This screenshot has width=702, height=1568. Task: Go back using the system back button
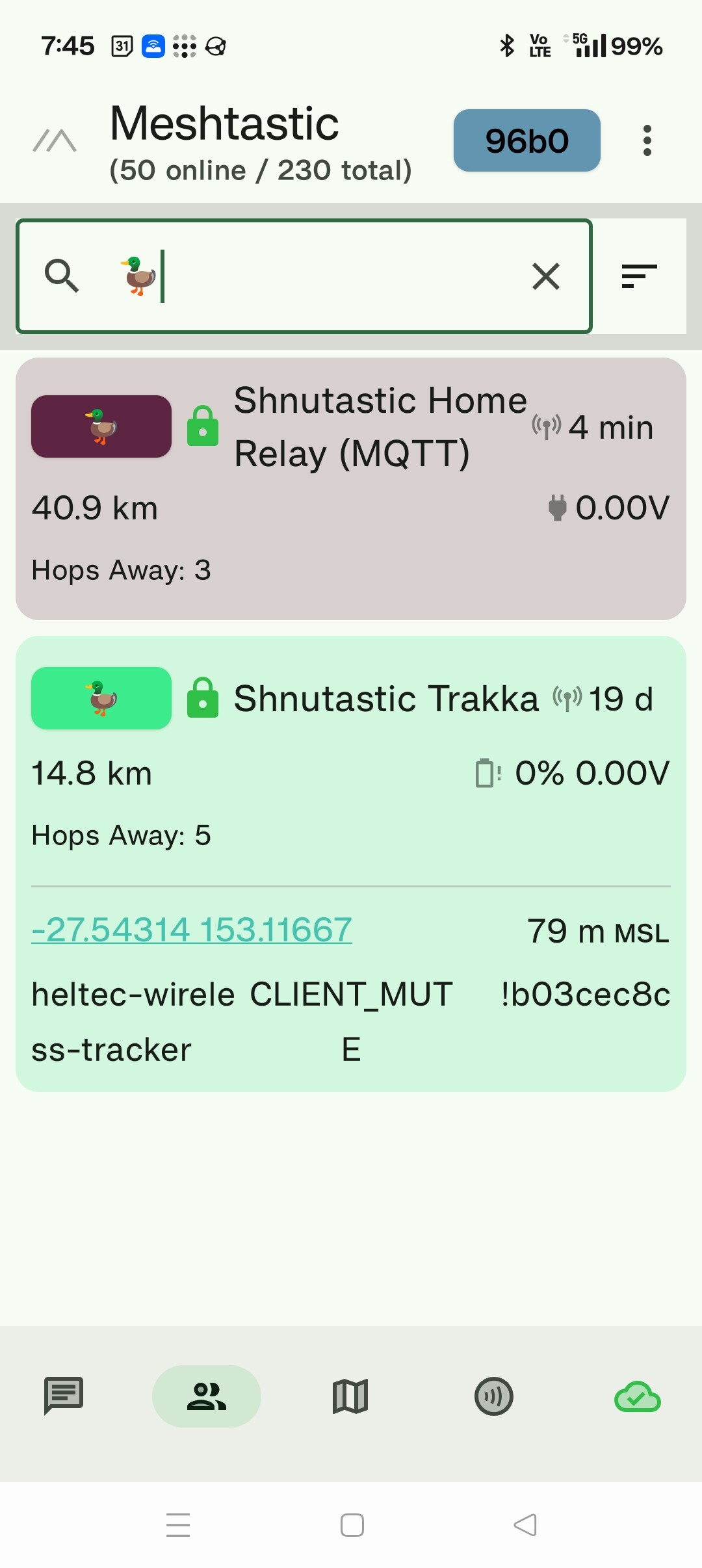[525, 1525]
